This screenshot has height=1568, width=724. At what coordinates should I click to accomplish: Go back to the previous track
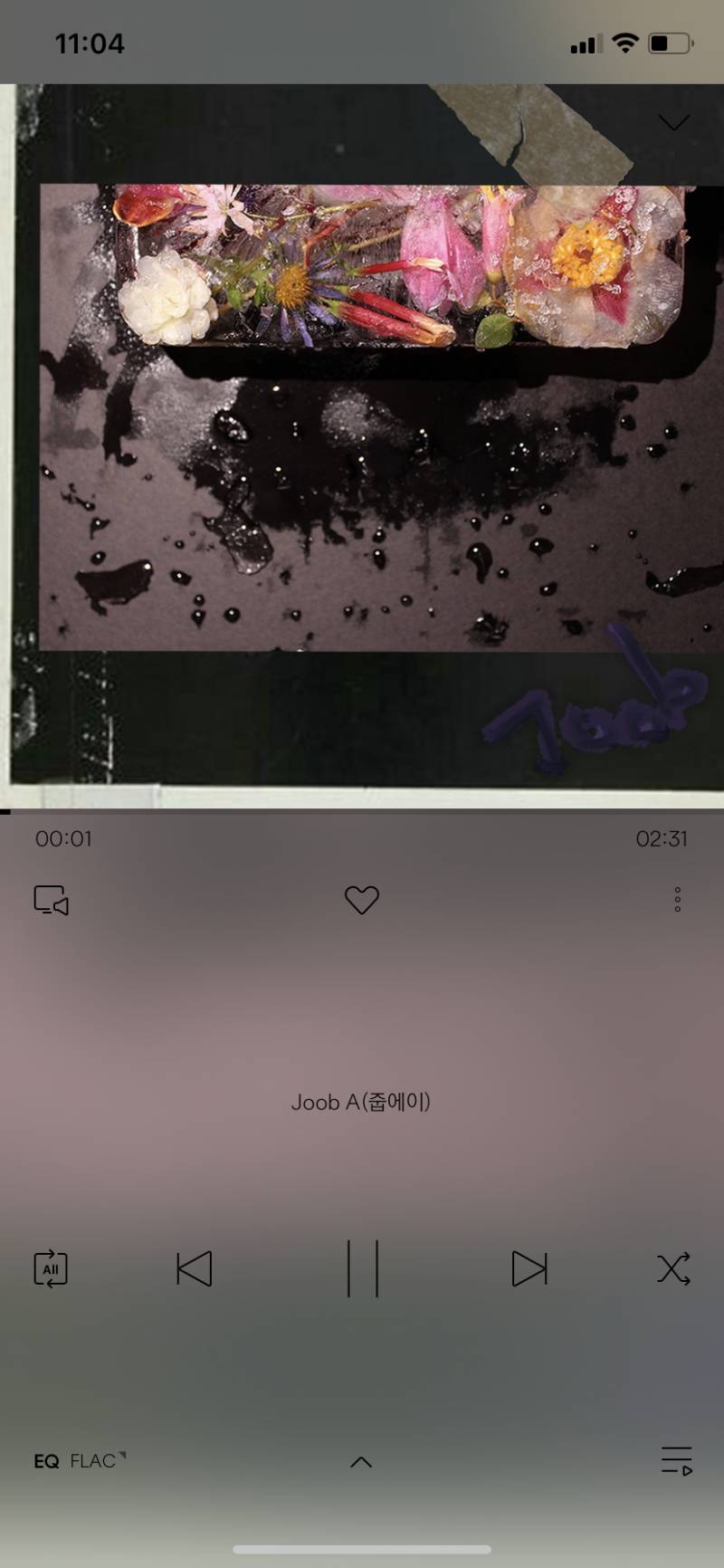point(195,1269)
